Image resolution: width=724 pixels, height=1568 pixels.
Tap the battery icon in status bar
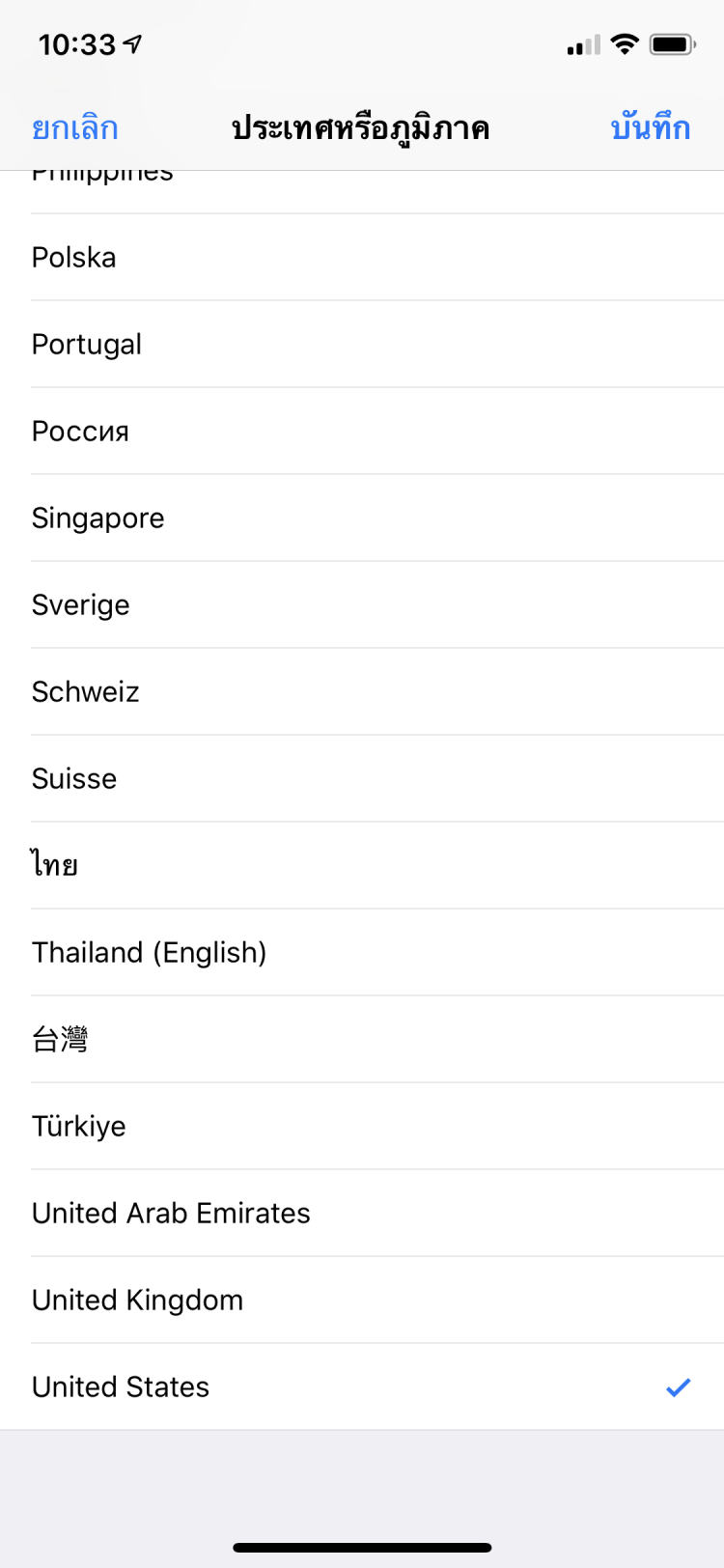pyautogui.click(x=668, y=43)
